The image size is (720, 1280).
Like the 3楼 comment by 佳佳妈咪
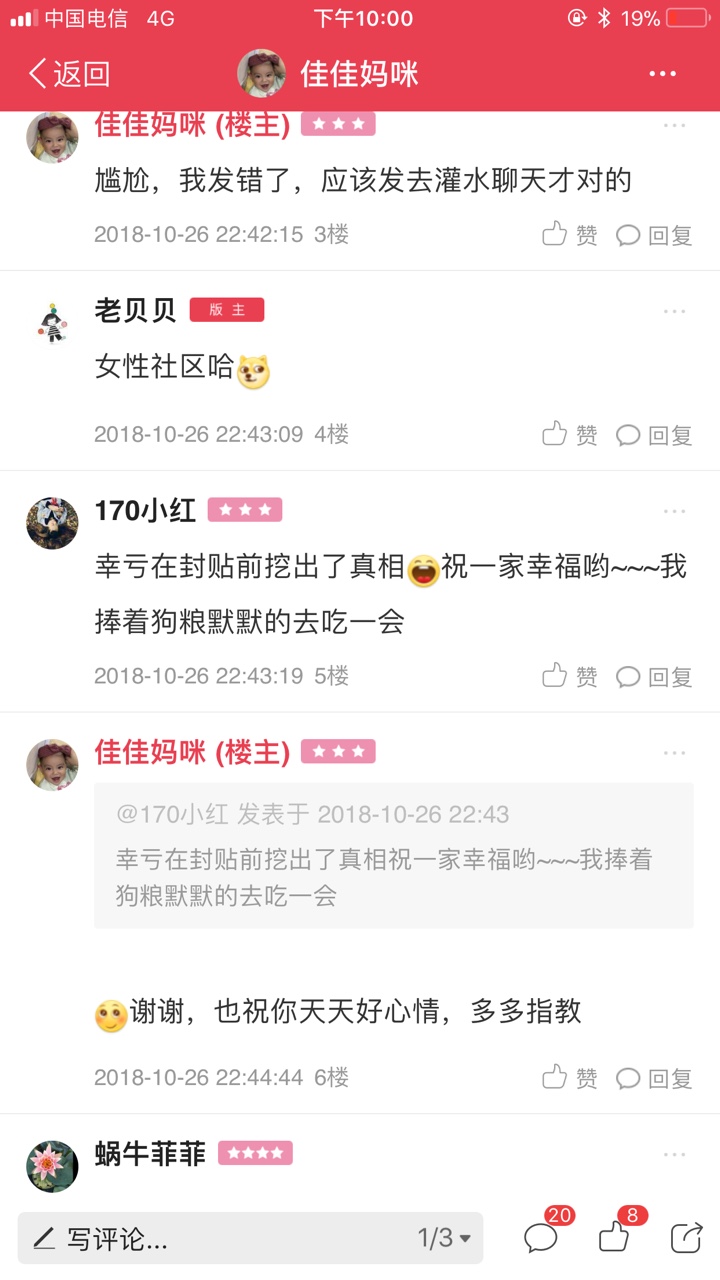point(570,235)
